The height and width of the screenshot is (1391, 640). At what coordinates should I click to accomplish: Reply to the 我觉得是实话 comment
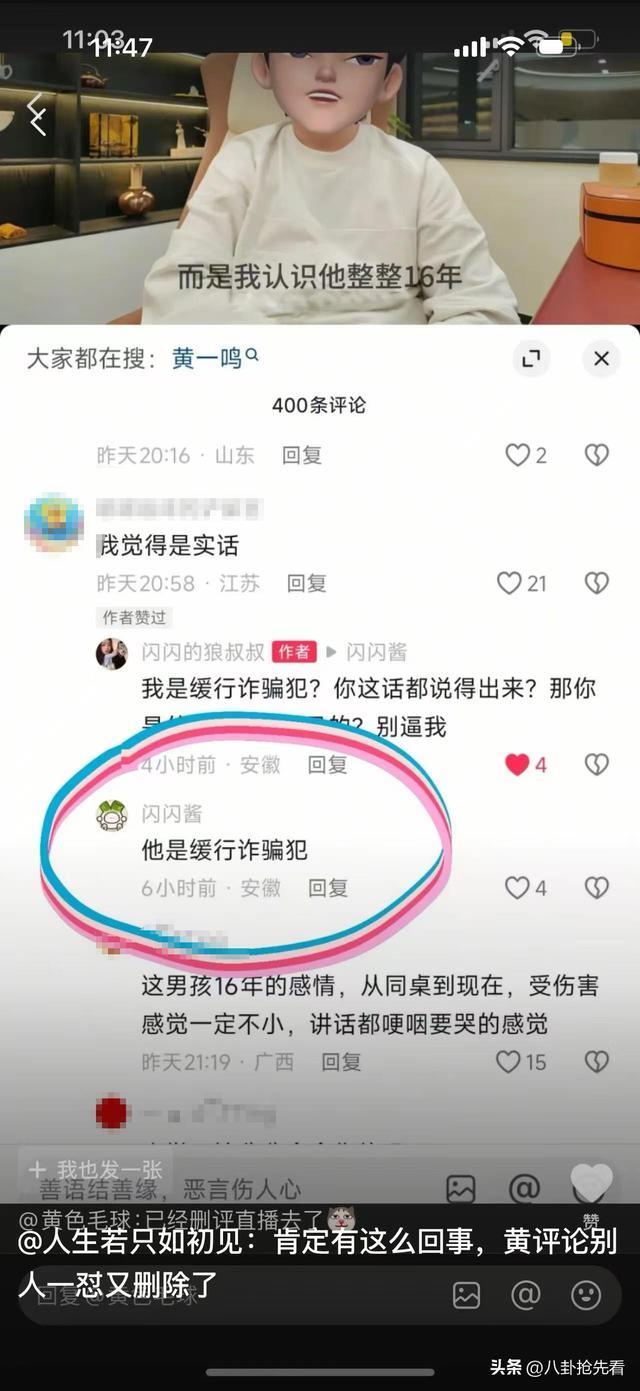click(x=306, y=583)
